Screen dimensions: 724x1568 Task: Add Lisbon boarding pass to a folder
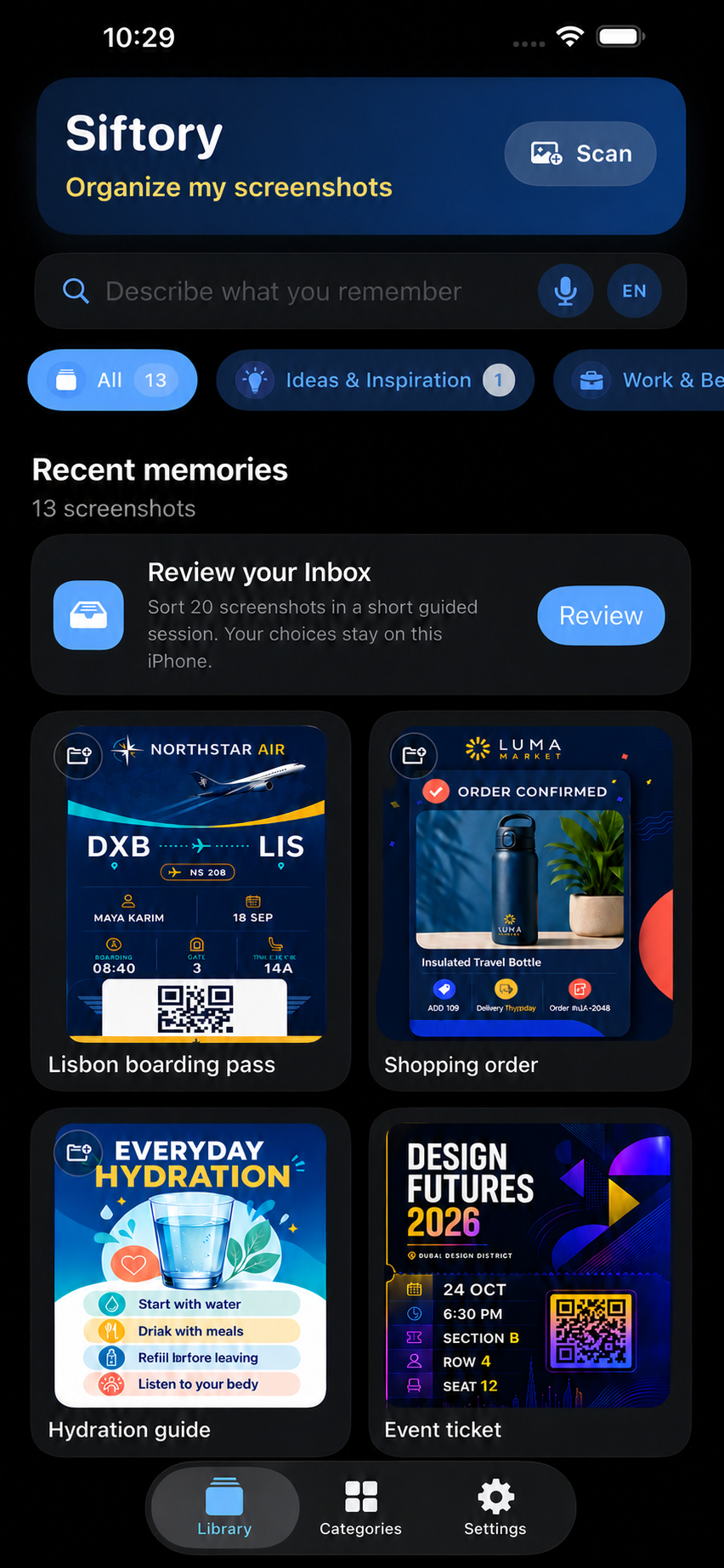click(x=78, y=754)
